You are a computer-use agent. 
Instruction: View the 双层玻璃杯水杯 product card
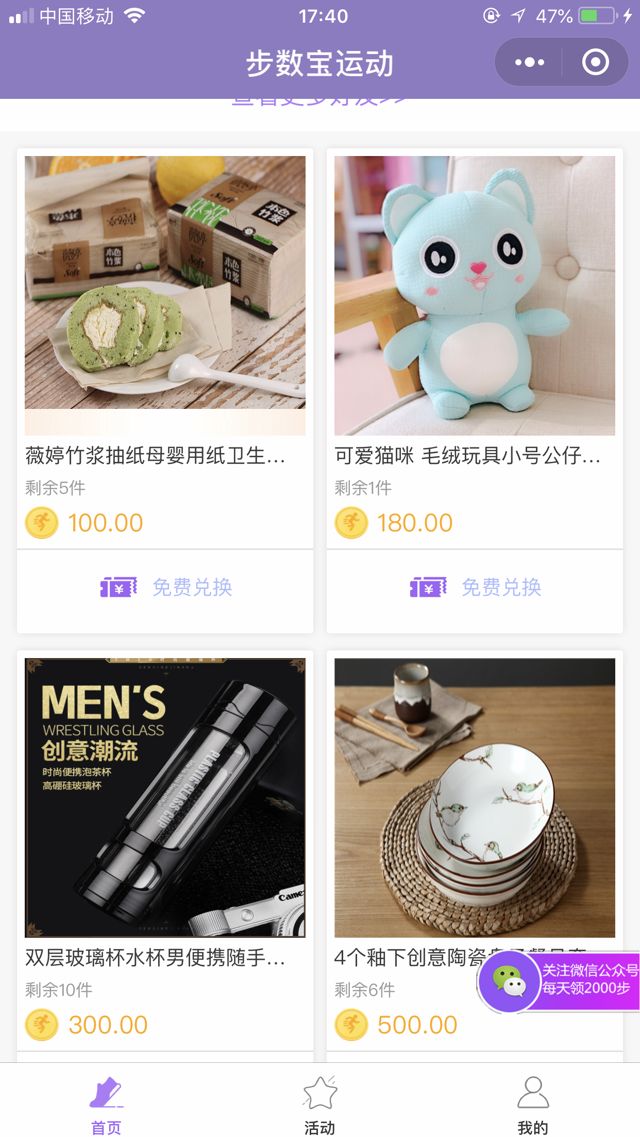click(165, 798)
